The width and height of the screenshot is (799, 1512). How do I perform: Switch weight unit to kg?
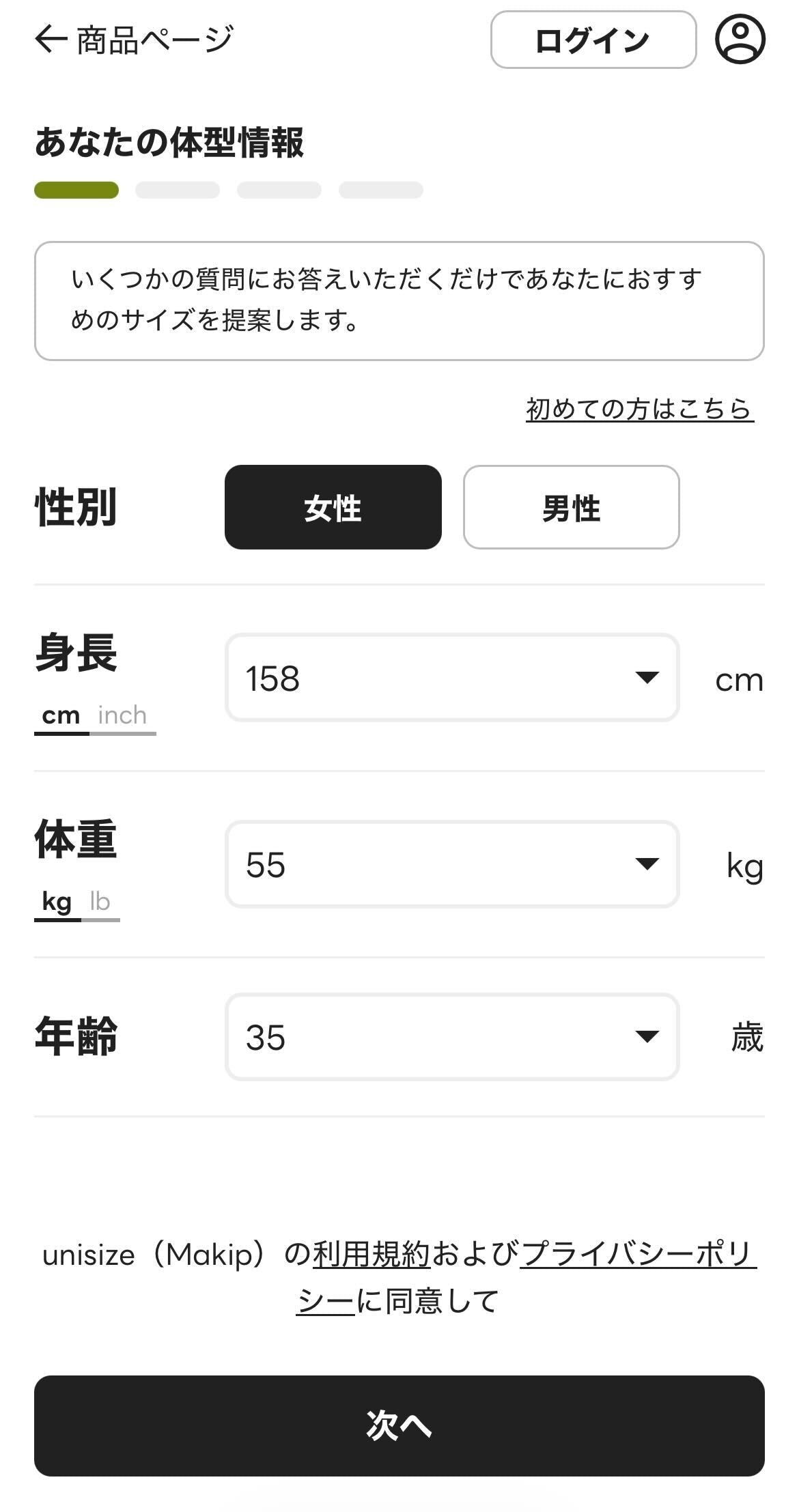tap(57, 902)
